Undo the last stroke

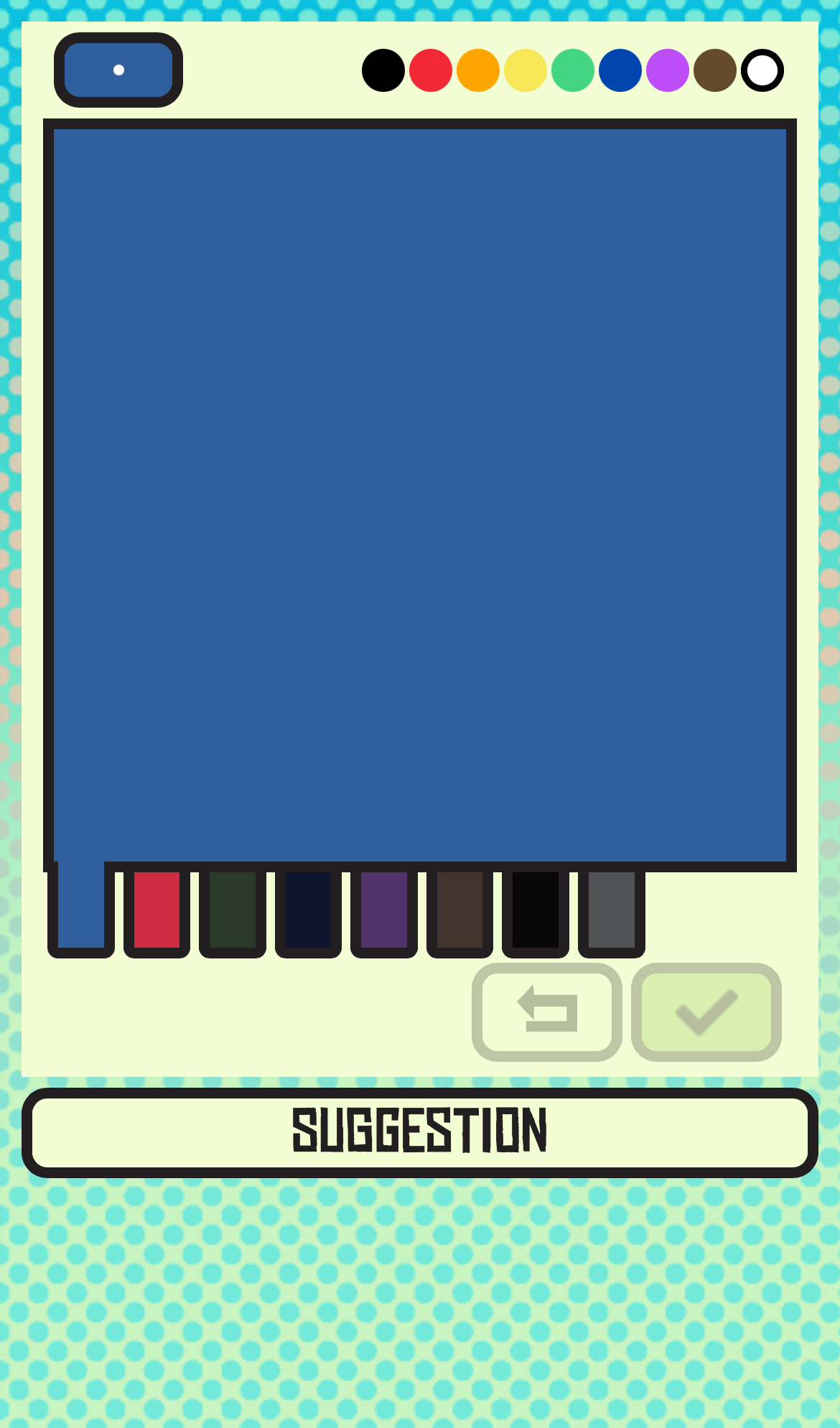tap(547, 1012)
